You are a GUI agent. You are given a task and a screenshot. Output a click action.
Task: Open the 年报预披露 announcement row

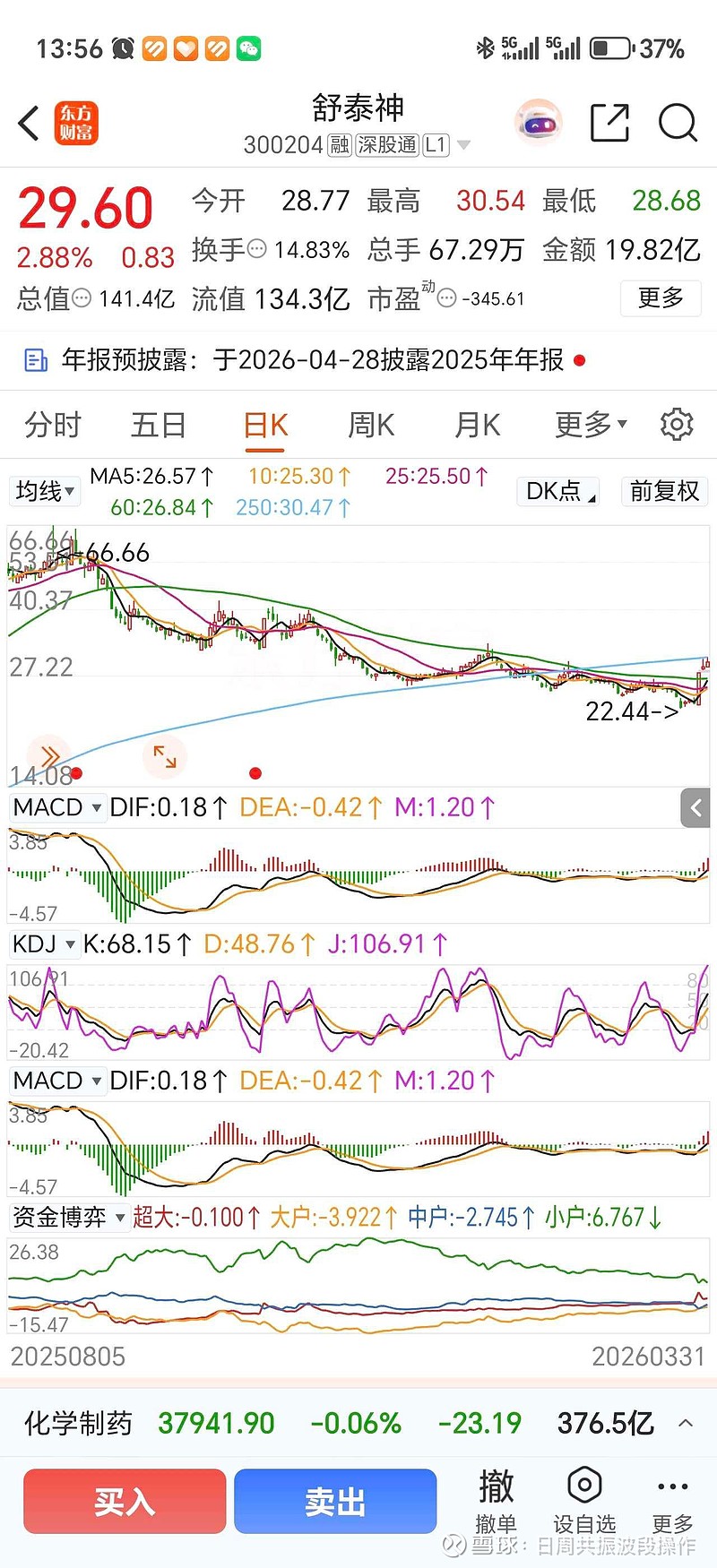pyautogui.click(x=305, y=360)
